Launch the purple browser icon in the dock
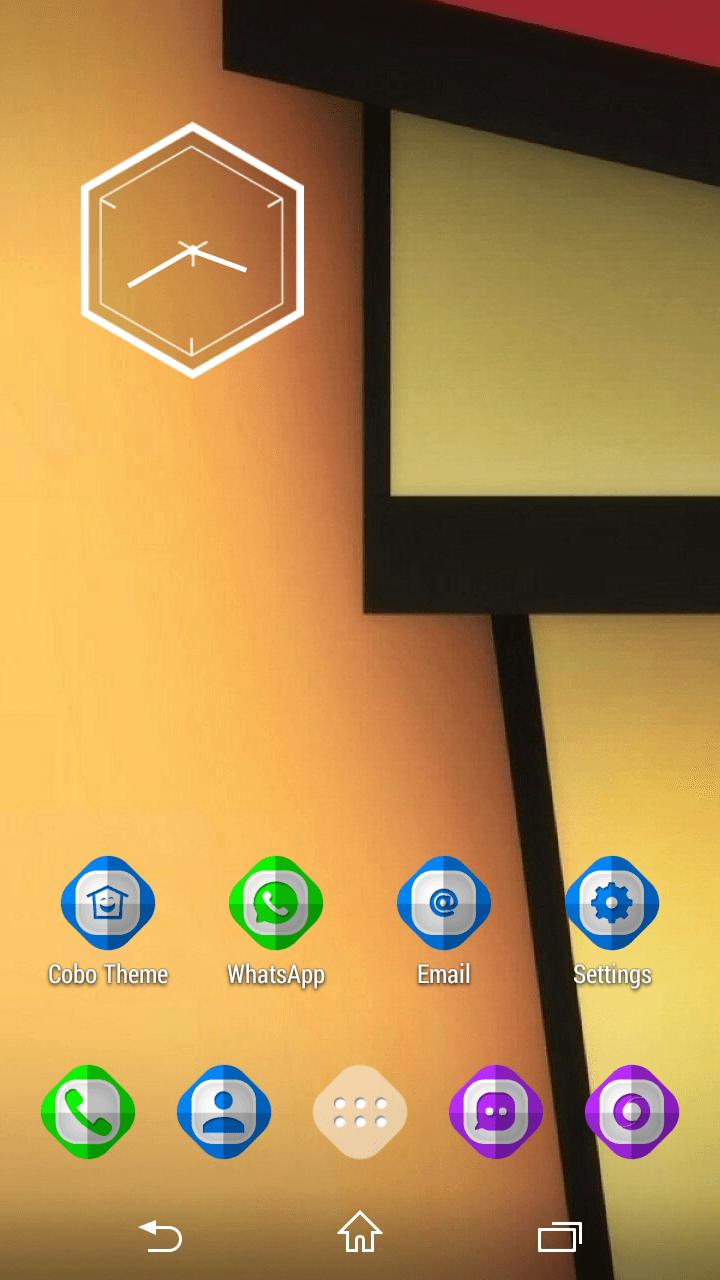720x1280 pixels. (x=631, y=1112)
